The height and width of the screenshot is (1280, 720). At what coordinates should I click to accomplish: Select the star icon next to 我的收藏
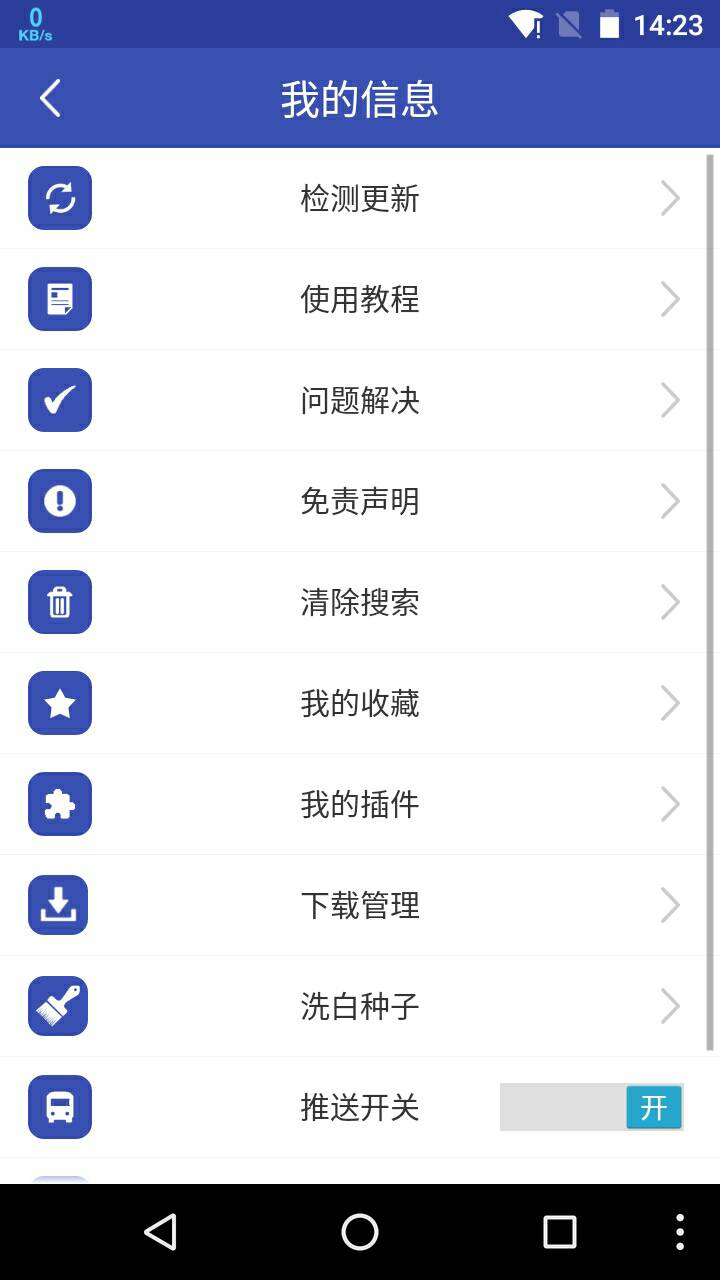[x=59, y=703]
